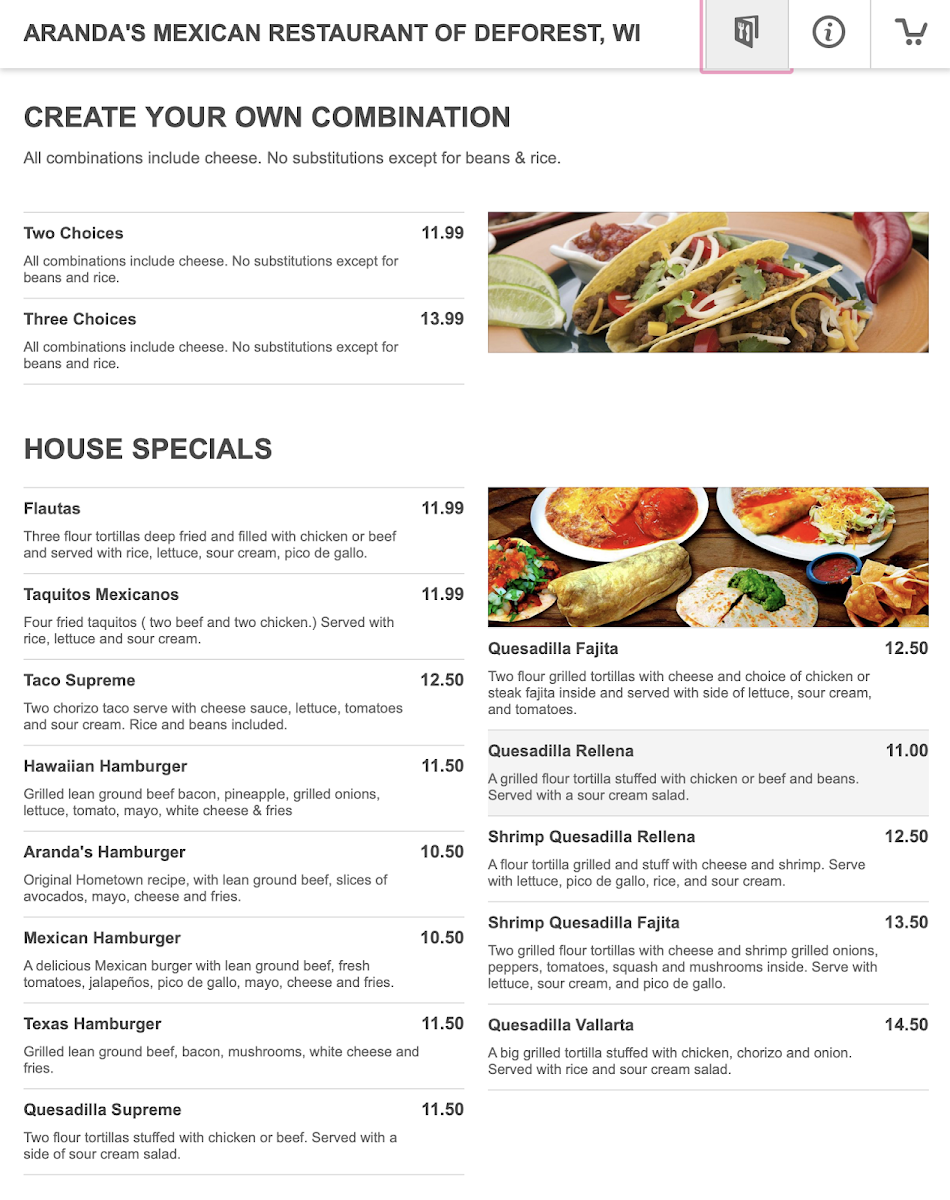Viewport: 950px width, 1200px height.
Task: Select Quesadilla Rellena
Action: click(x=708, y=773)
